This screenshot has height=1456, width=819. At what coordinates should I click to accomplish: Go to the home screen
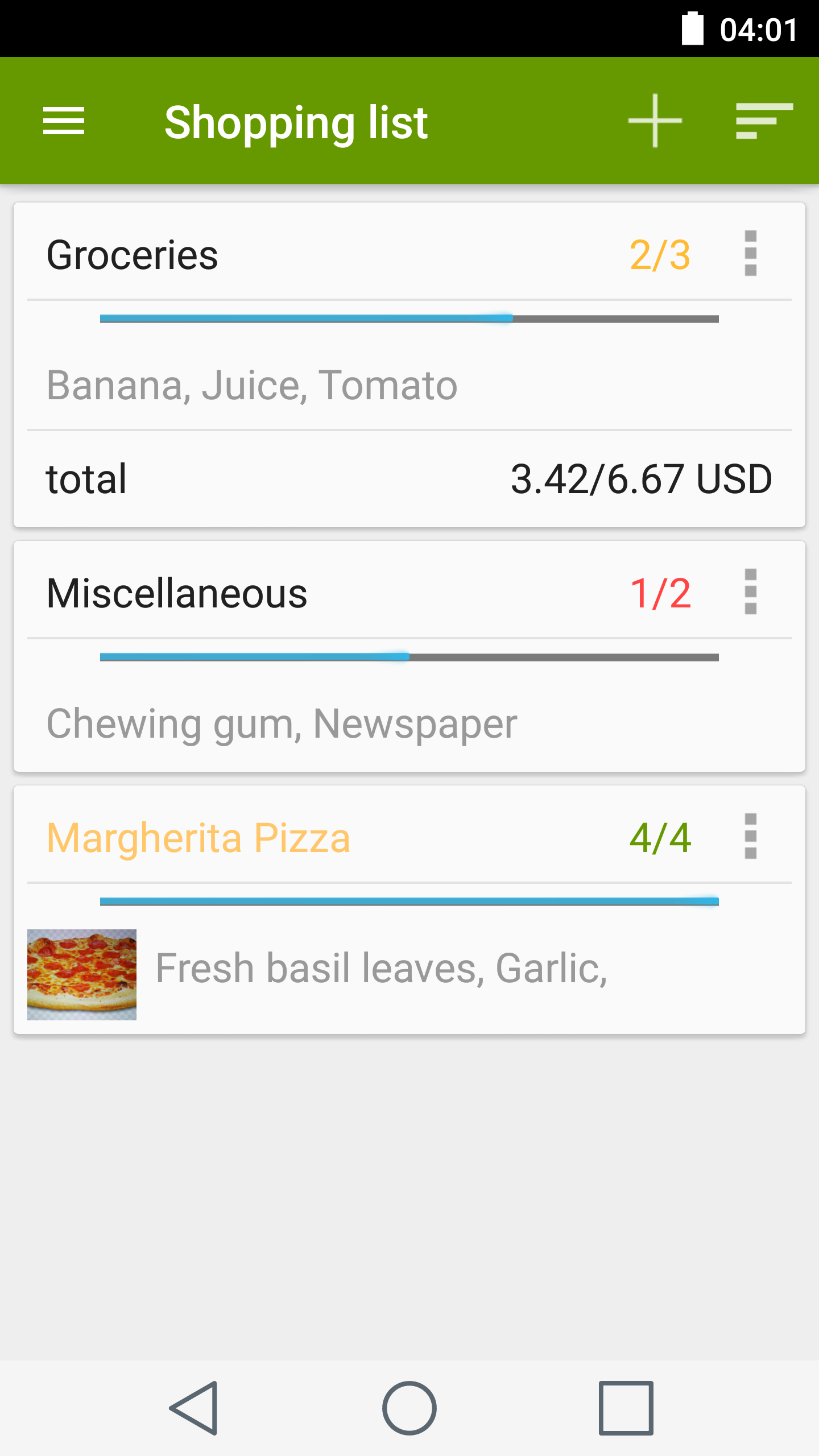[409, 1408]
